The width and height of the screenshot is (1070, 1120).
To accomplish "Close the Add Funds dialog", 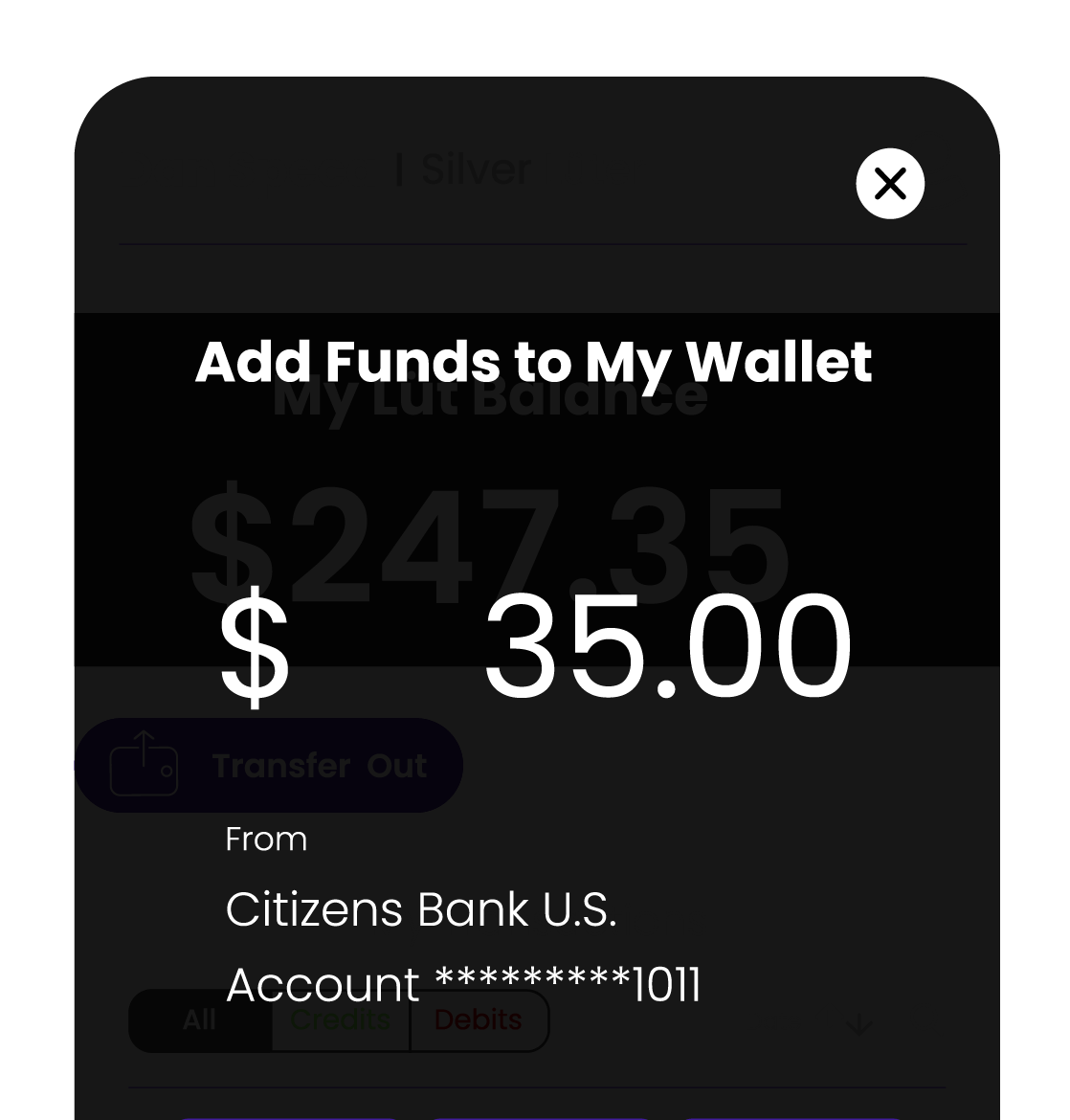I will point(890,184).
